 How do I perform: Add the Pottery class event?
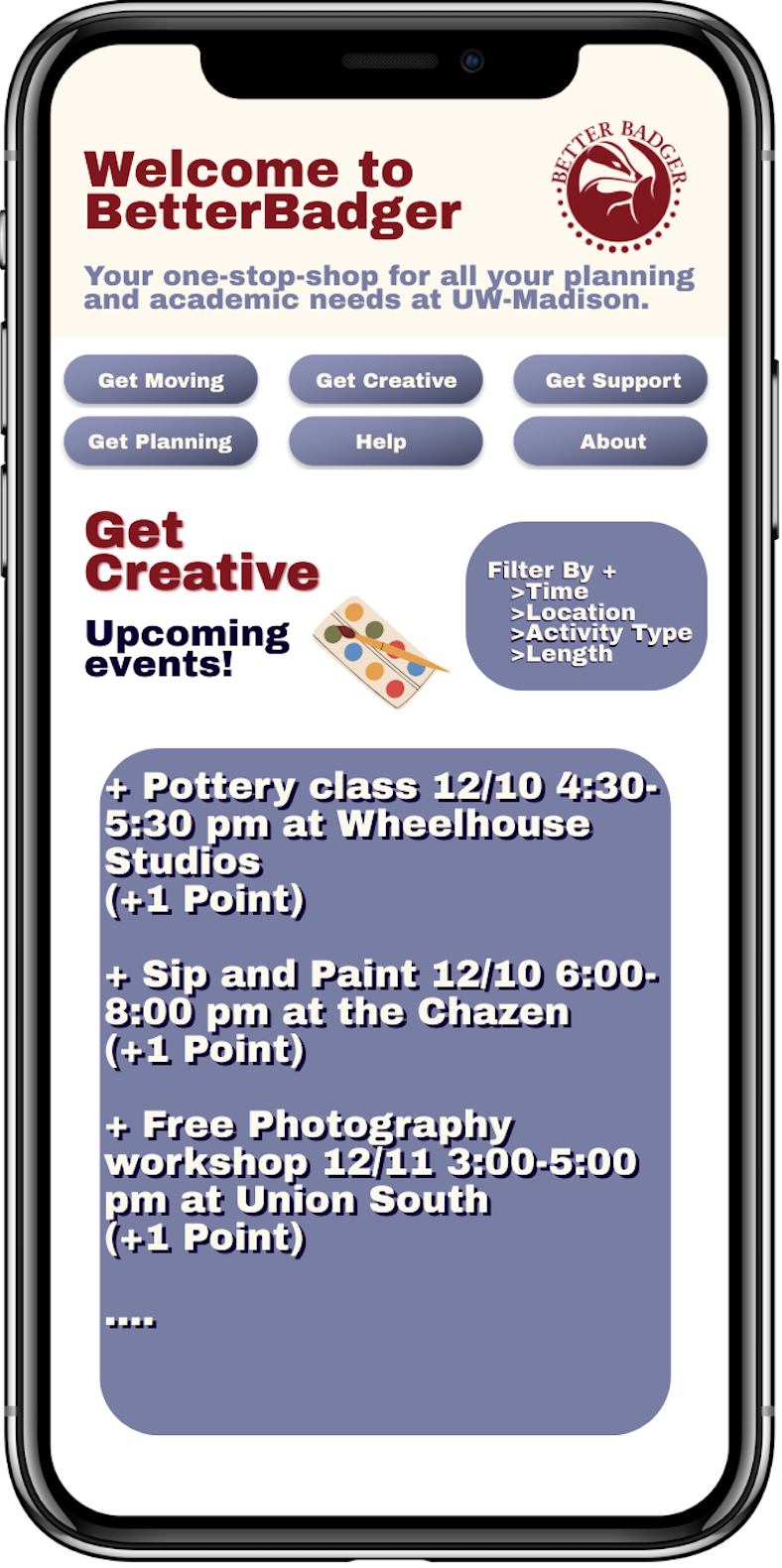(118, 789)
